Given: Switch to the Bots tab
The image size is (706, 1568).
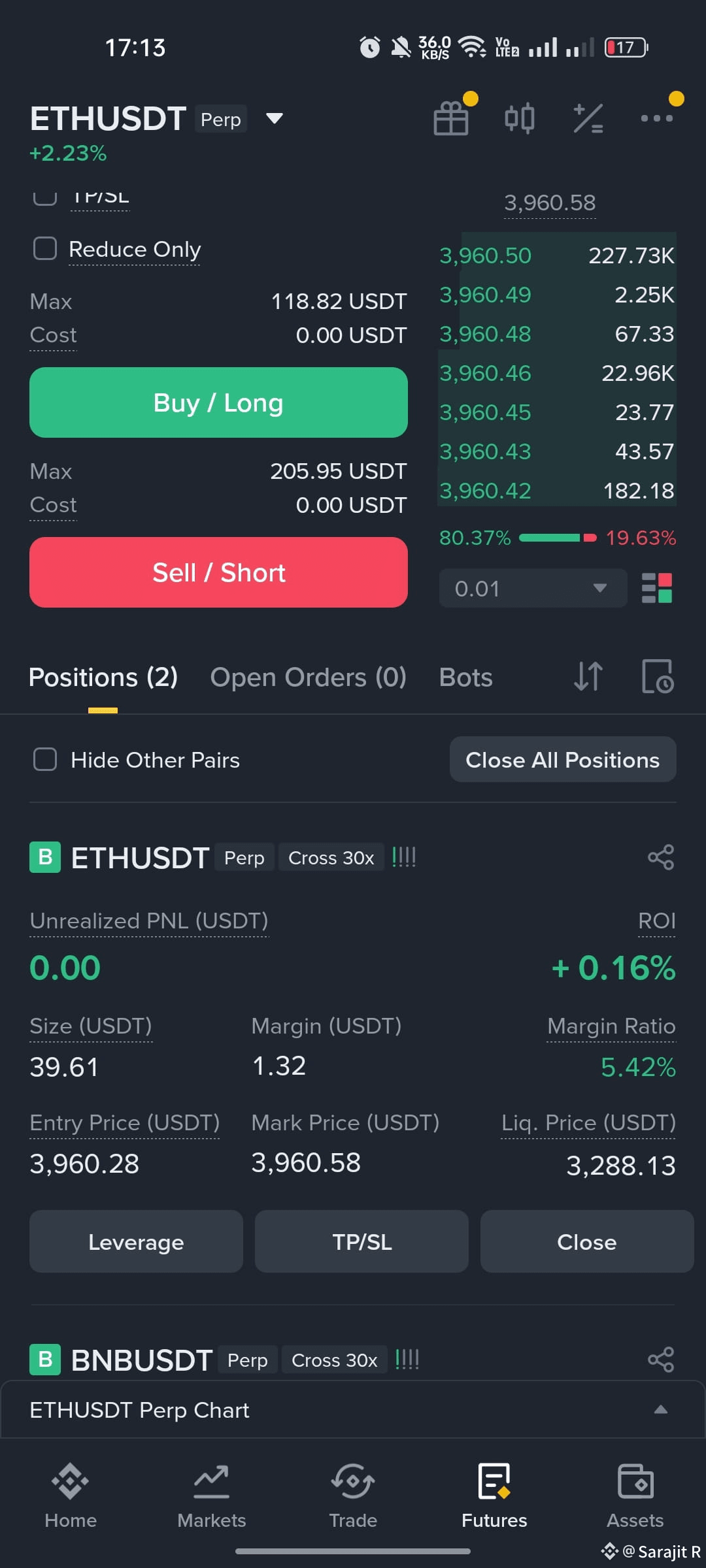Looking at the screenshot, I should (465, 678).
